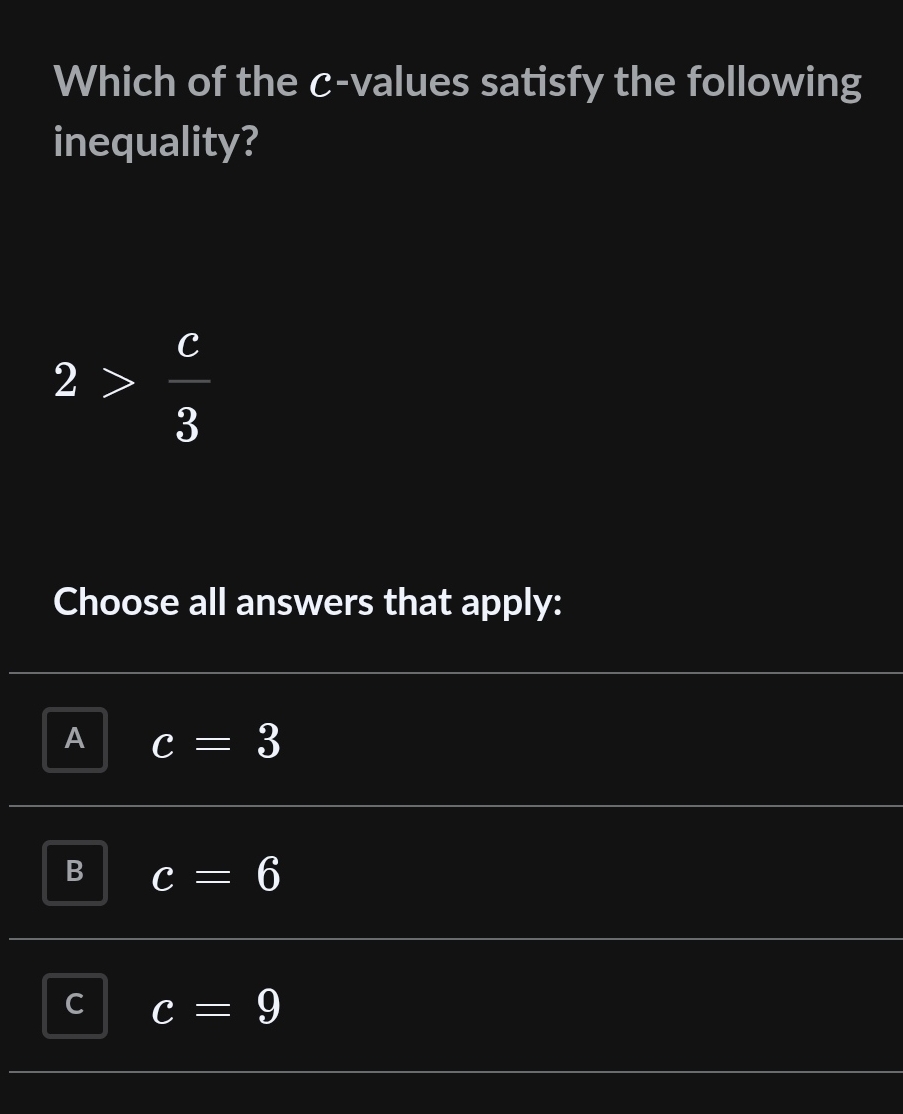Click the fraction c over 3
The height and width of the screenshot is (1114, 903).
[x=187, y=385]
